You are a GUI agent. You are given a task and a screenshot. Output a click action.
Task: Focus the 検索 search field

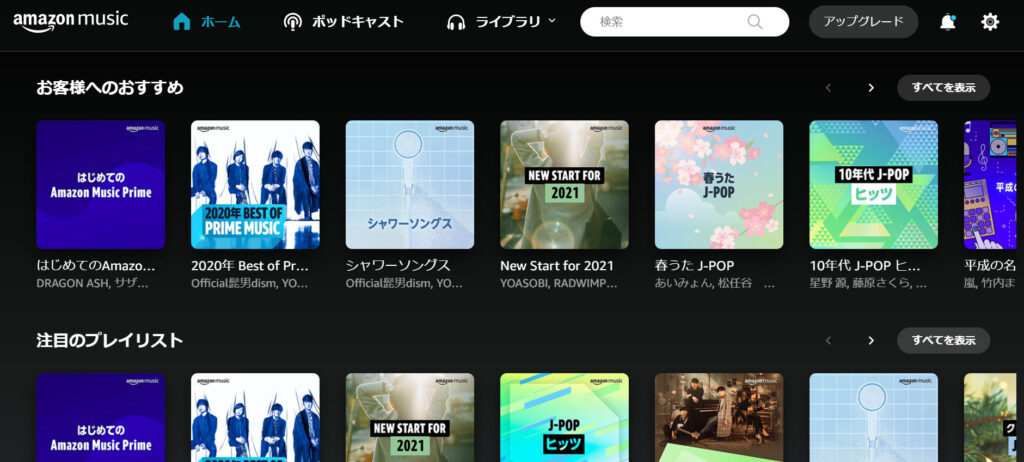click(x=670, y=22)
